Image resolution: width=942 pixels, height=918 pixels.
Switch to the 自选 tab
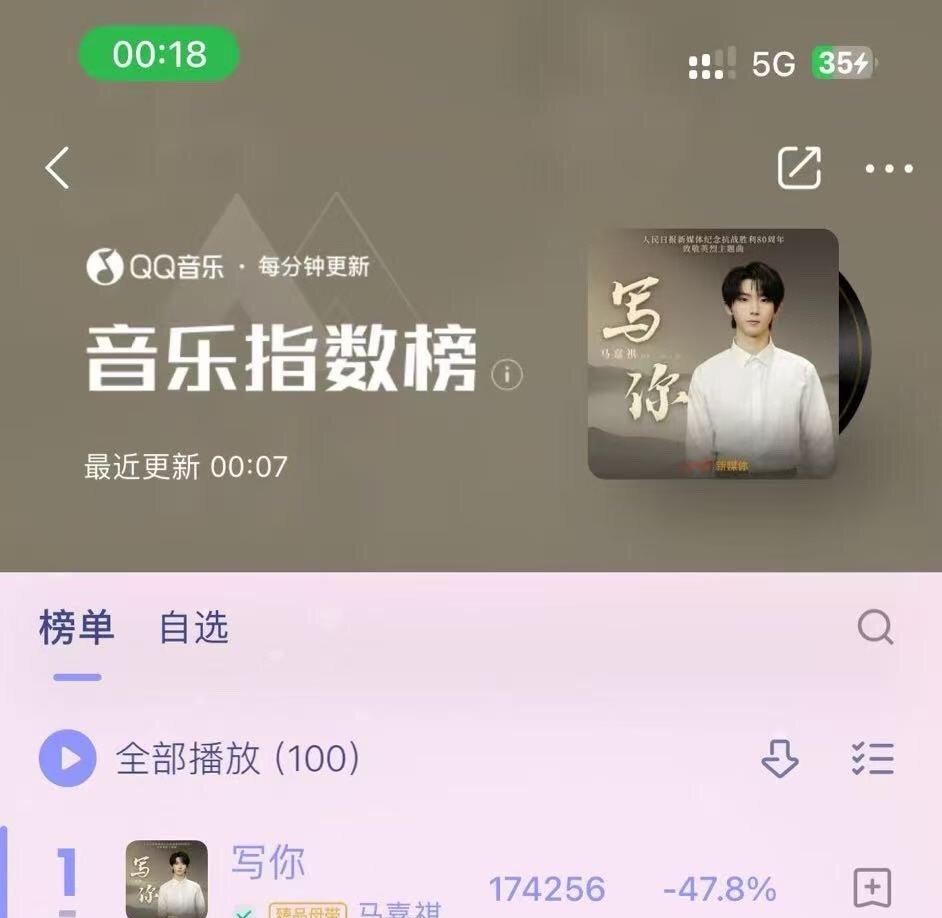(x=194, y=628)
